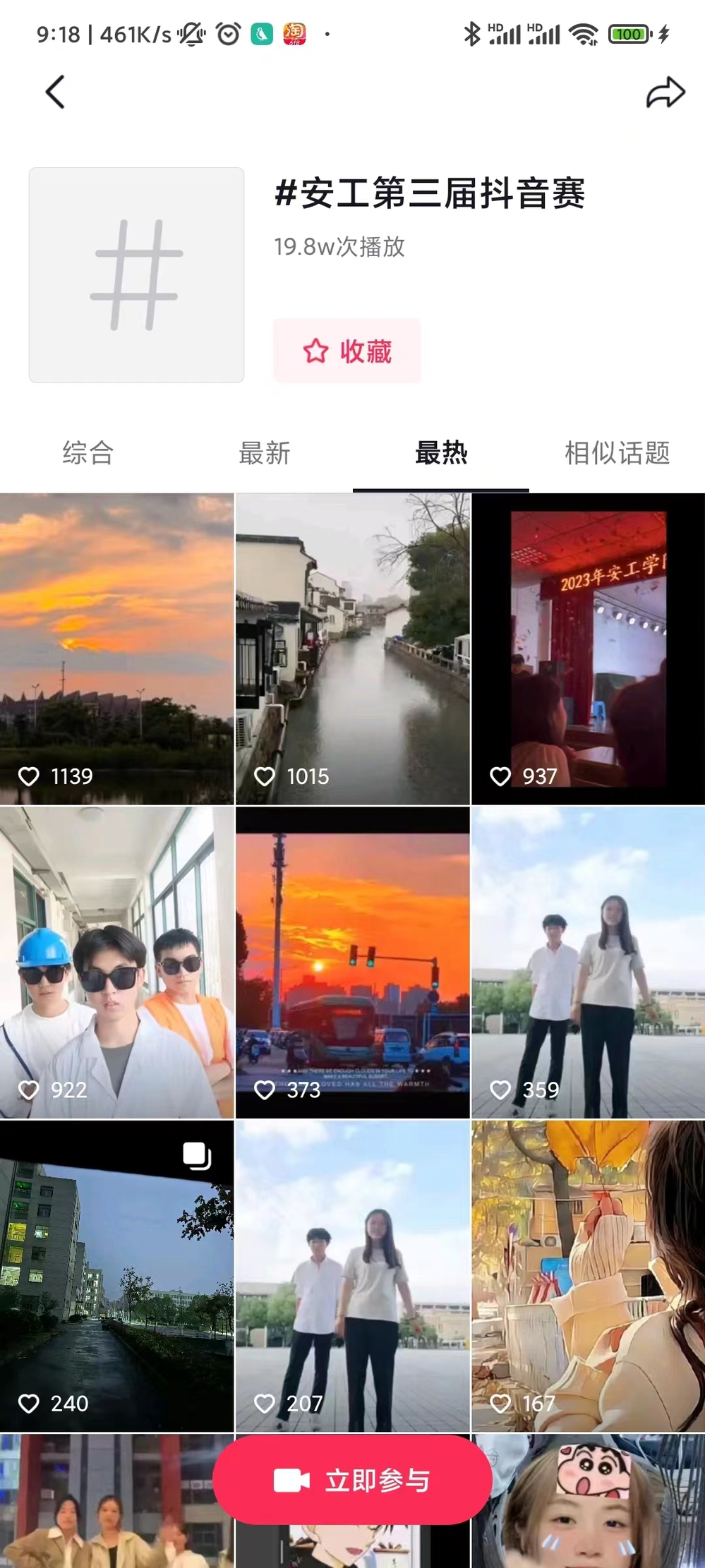Open the painted-style video with 167 likes
The height and width of the screenshot is (1568, 705).
pyautogui.click(x=588, y=1276)
